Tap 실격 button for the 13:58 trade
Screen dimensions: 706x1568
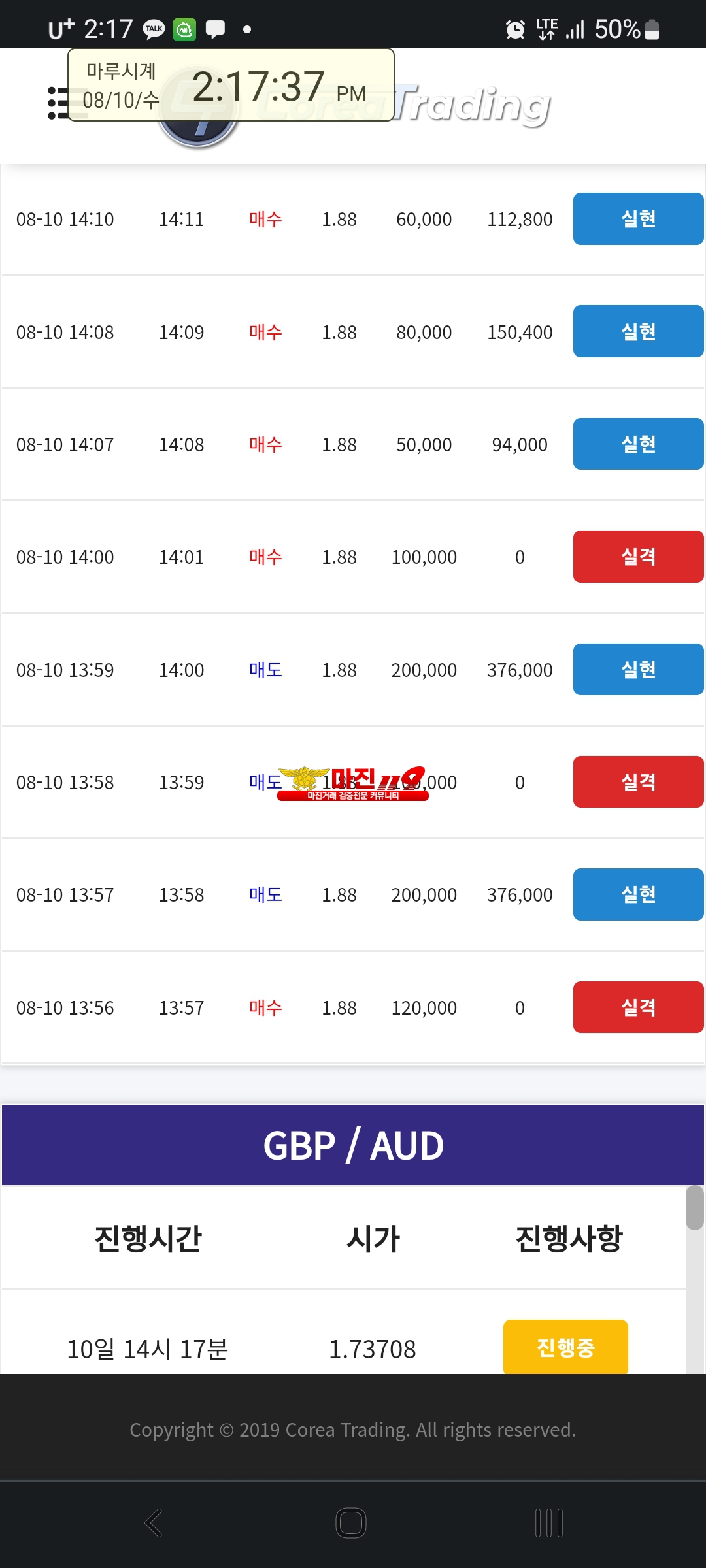pos(637,782)
